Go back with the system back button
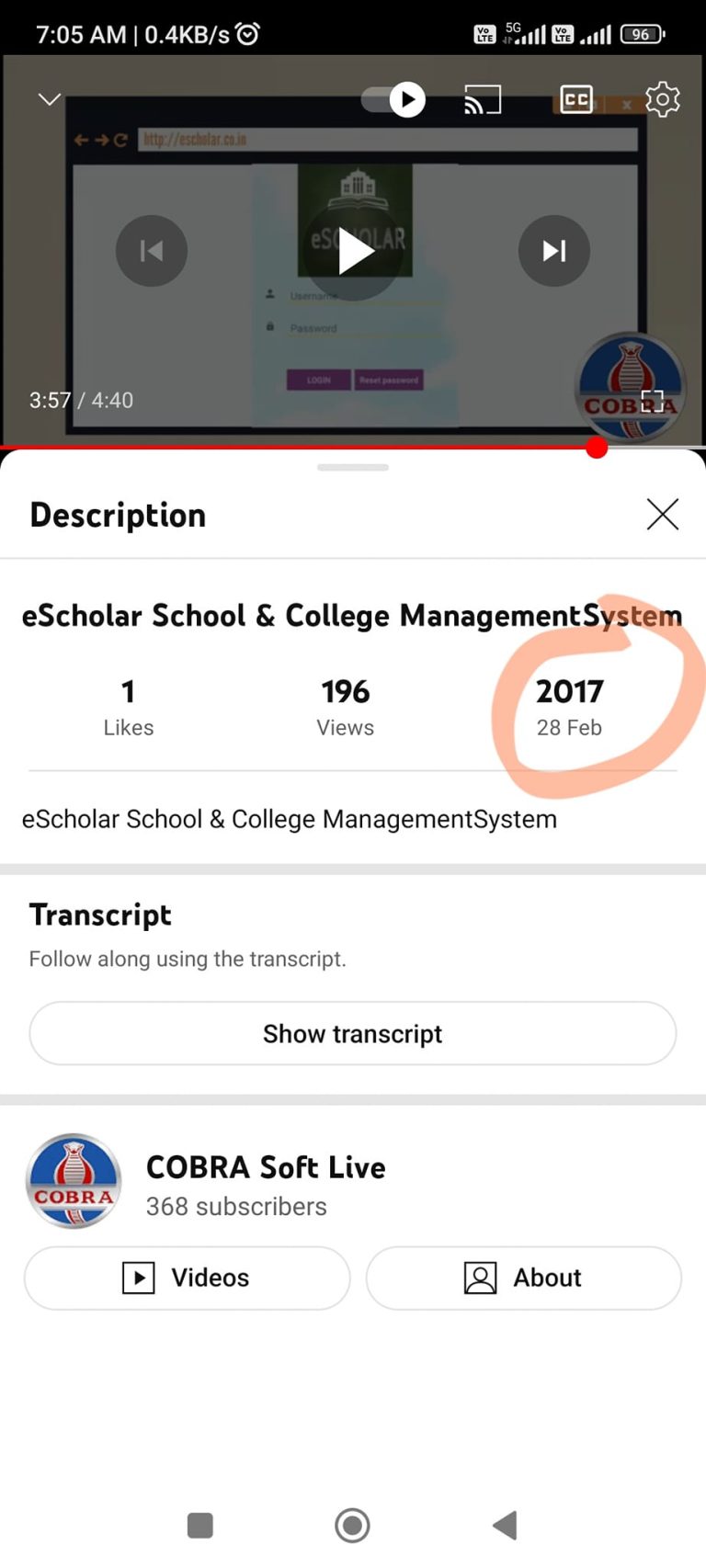706x1568 pixels. (x=504, y=1526)
